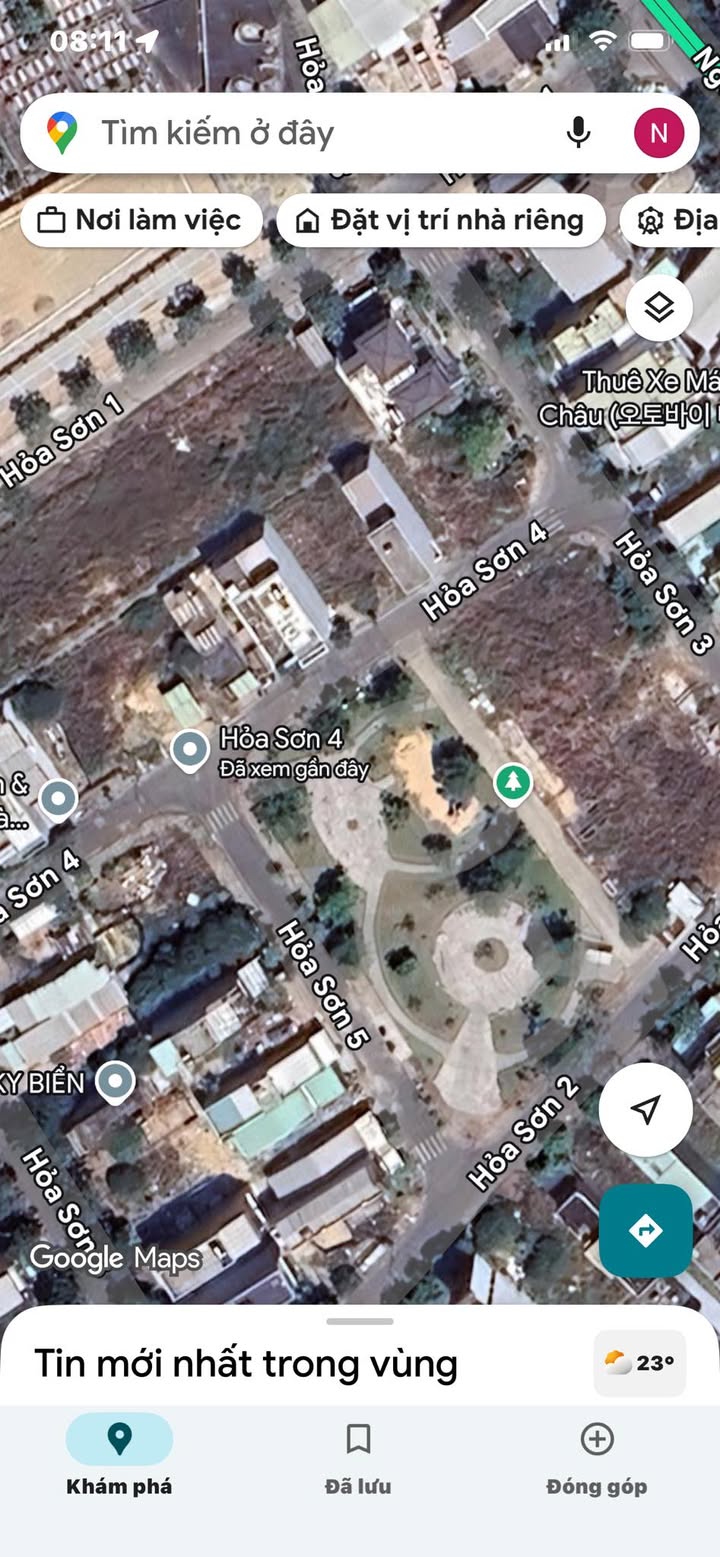Select the Khám phá tab

[x=119, y=1460]
